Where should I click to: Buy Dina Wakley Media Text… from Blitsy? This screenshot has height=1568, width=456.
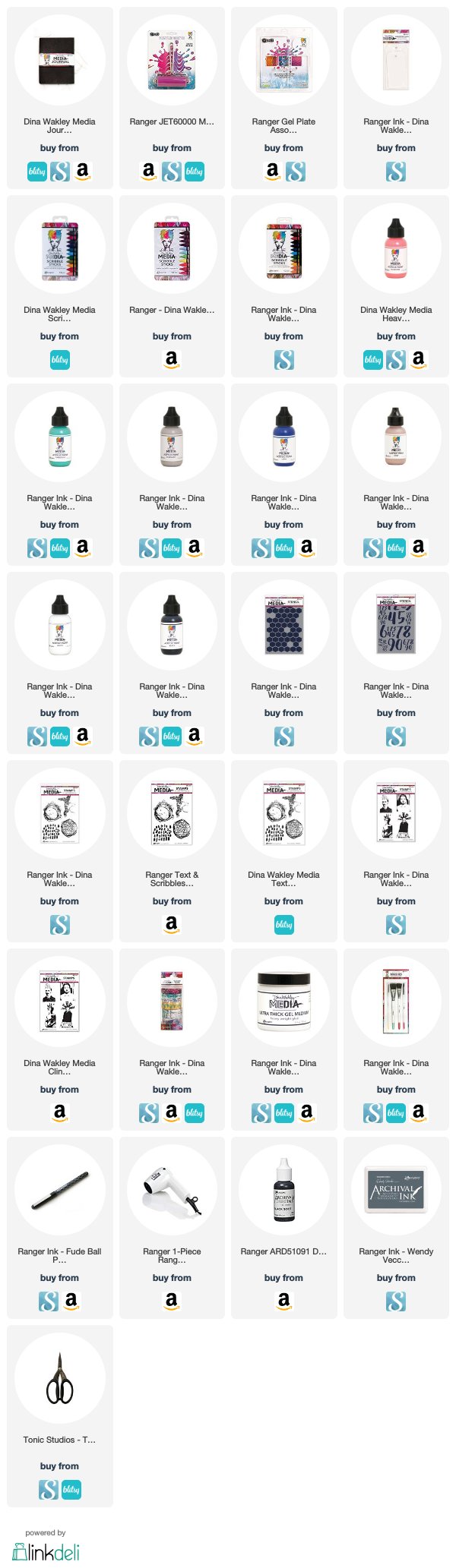point(283,925)
